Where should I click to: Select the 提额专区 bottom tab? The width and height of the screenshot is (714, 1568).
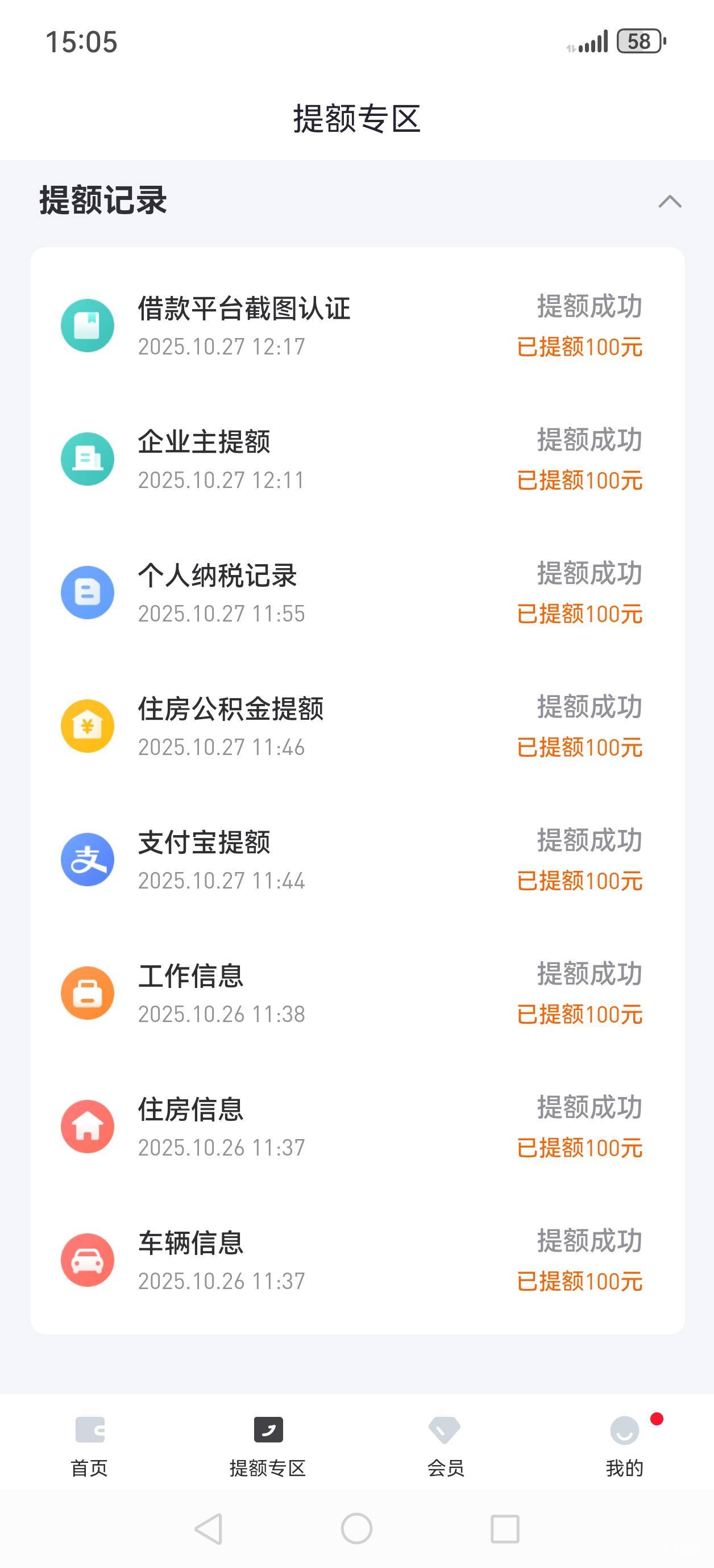pyautogui.click(x=268, y=1446)
